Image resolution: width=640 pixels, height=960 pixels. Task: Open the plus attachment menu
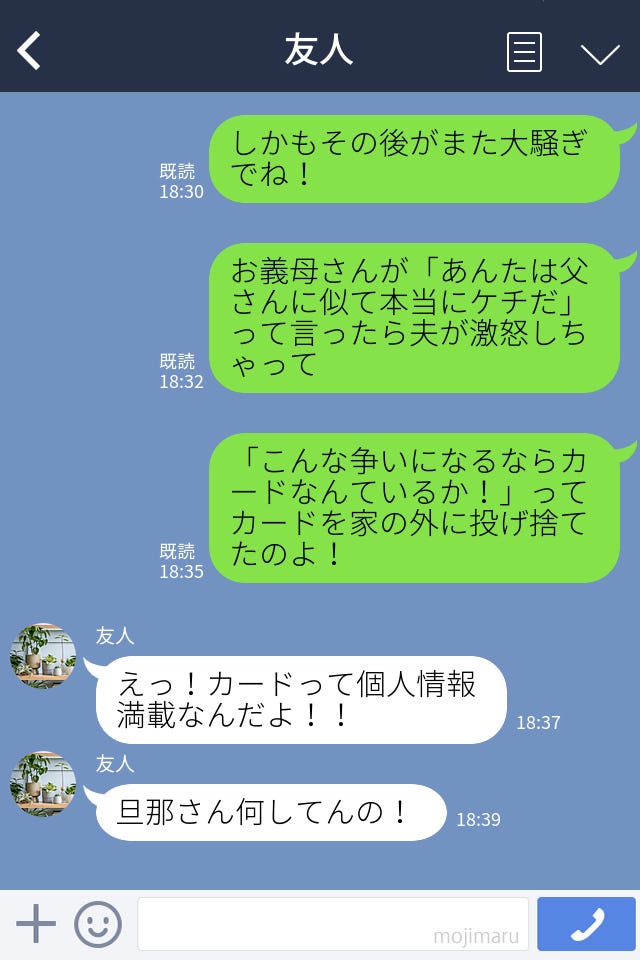pyautogui.click(x=36, y=924)
